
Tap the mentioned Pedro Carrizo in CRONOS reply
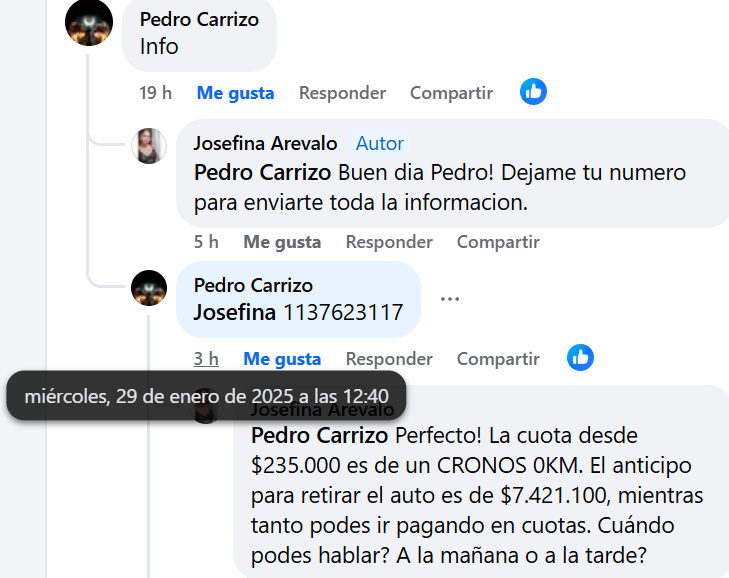click(319, 436)
